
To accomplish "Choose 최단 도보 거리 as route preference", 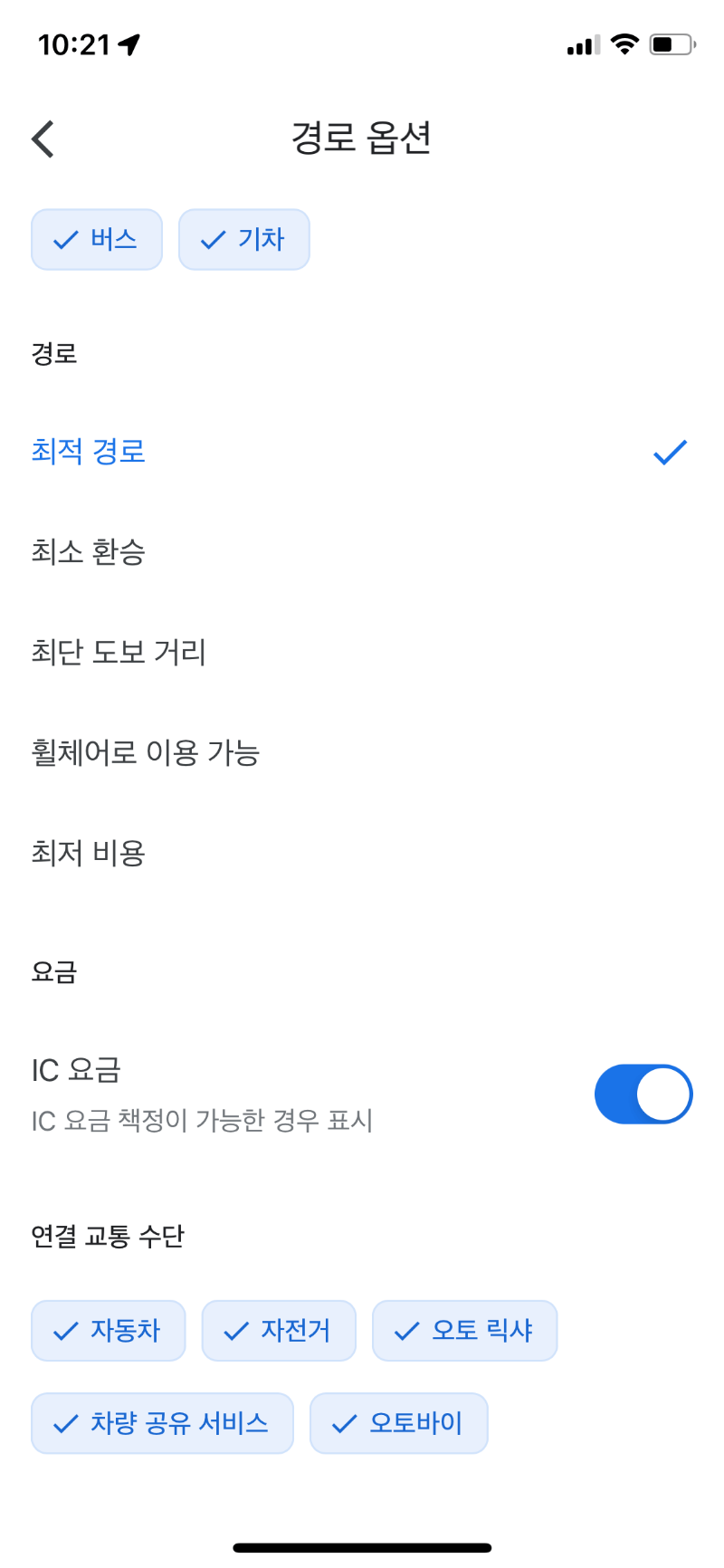I will [116, 652].
